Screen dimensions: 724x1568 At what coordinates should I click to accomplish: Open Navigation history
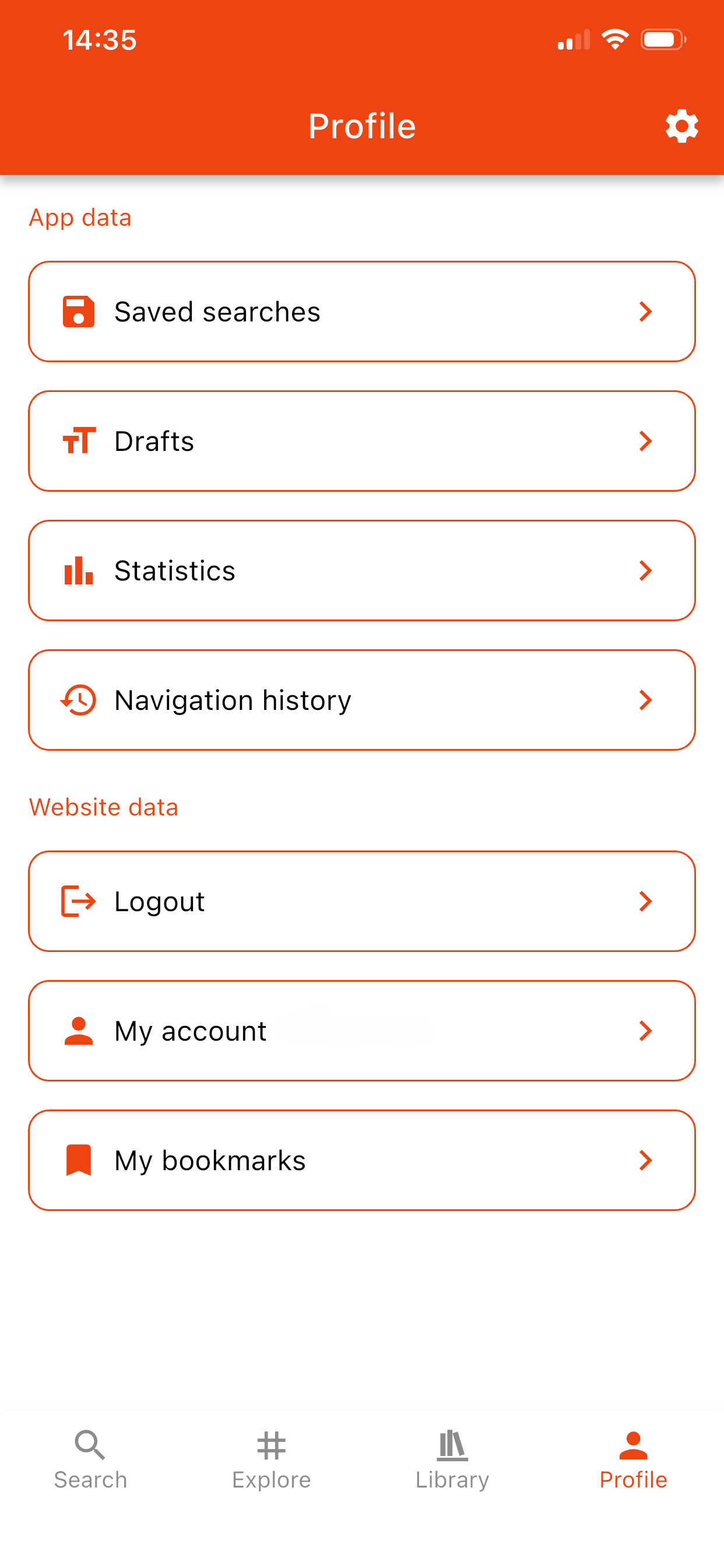[x=362, y=700]
